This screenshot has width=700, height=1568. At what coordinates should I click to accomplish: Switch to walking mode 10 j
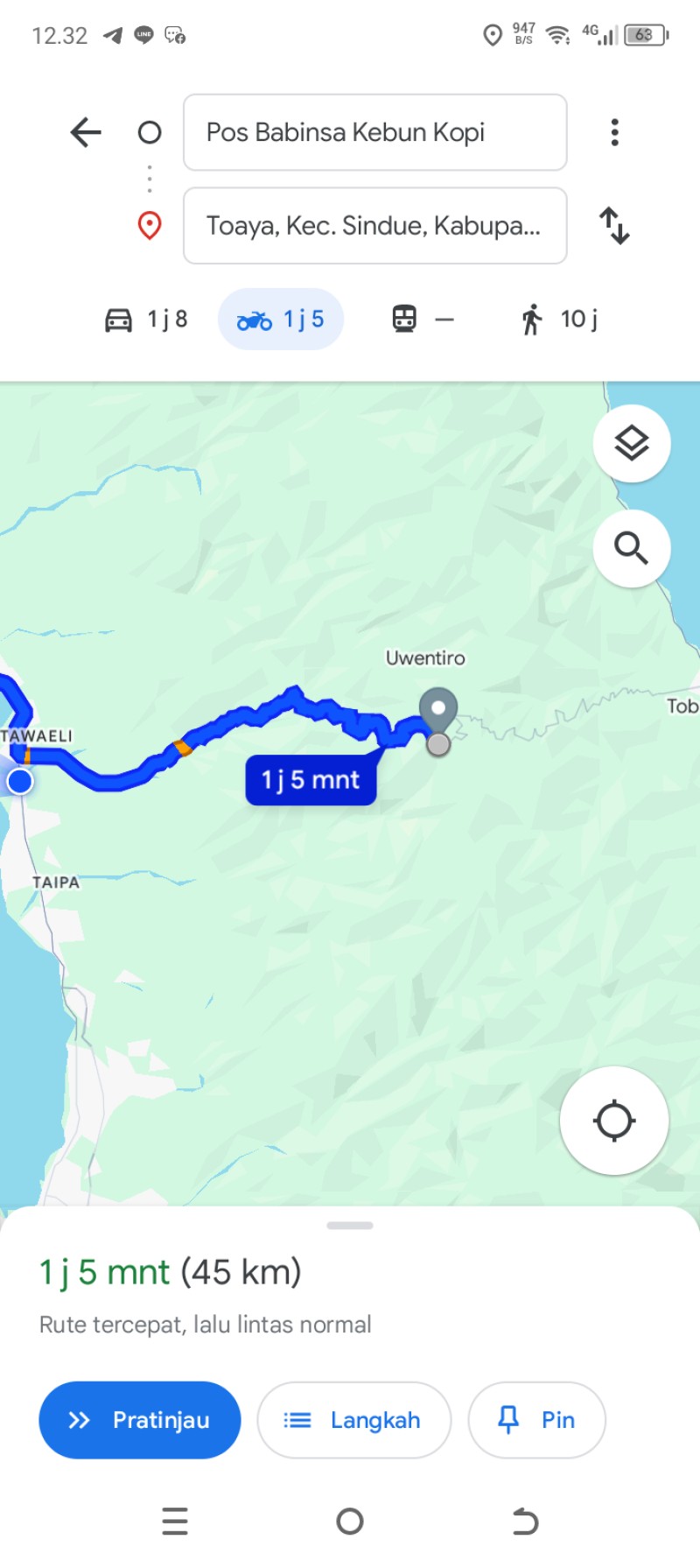pyautogui.click(x=559, y=320)
